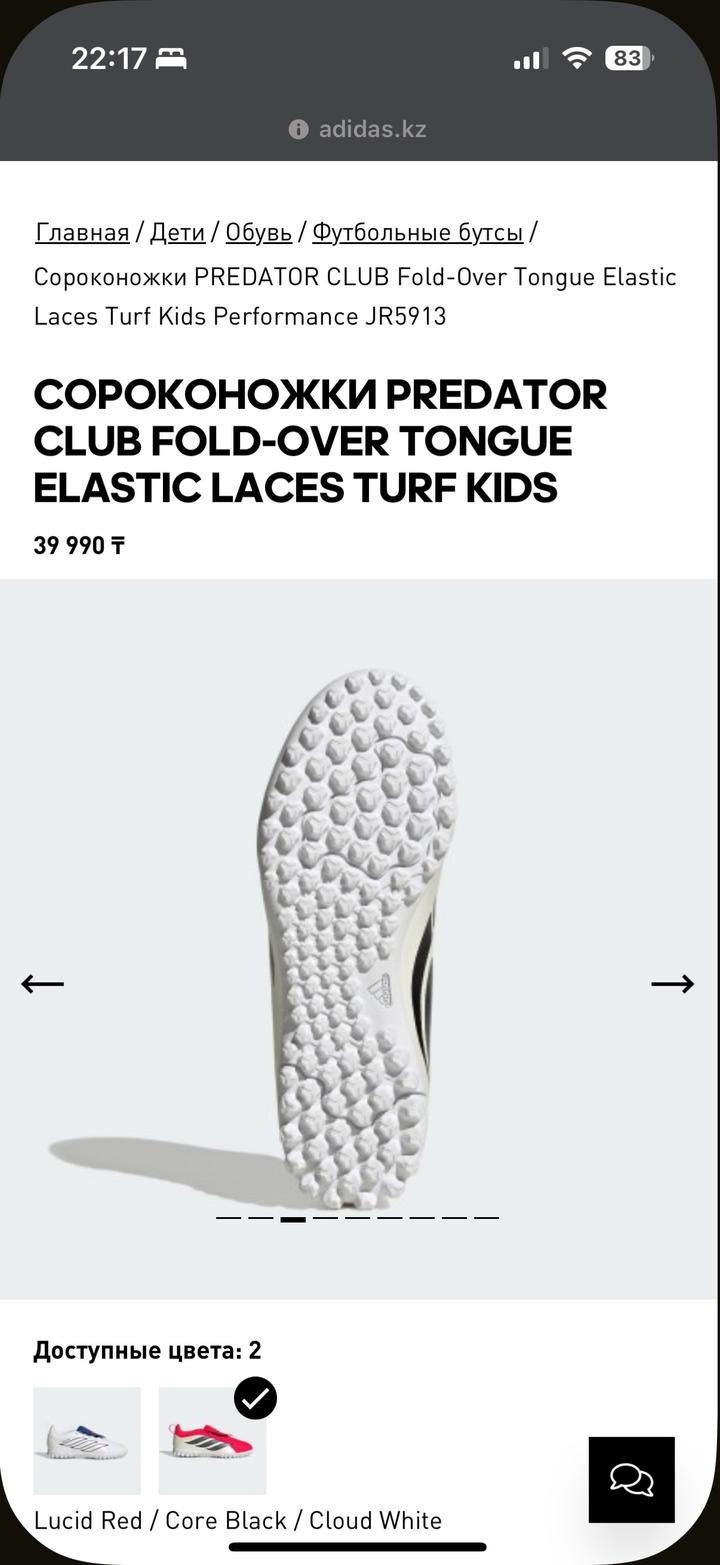
Task: Open the Обувь breadcrumb link
Action: (x=258, y=233)
